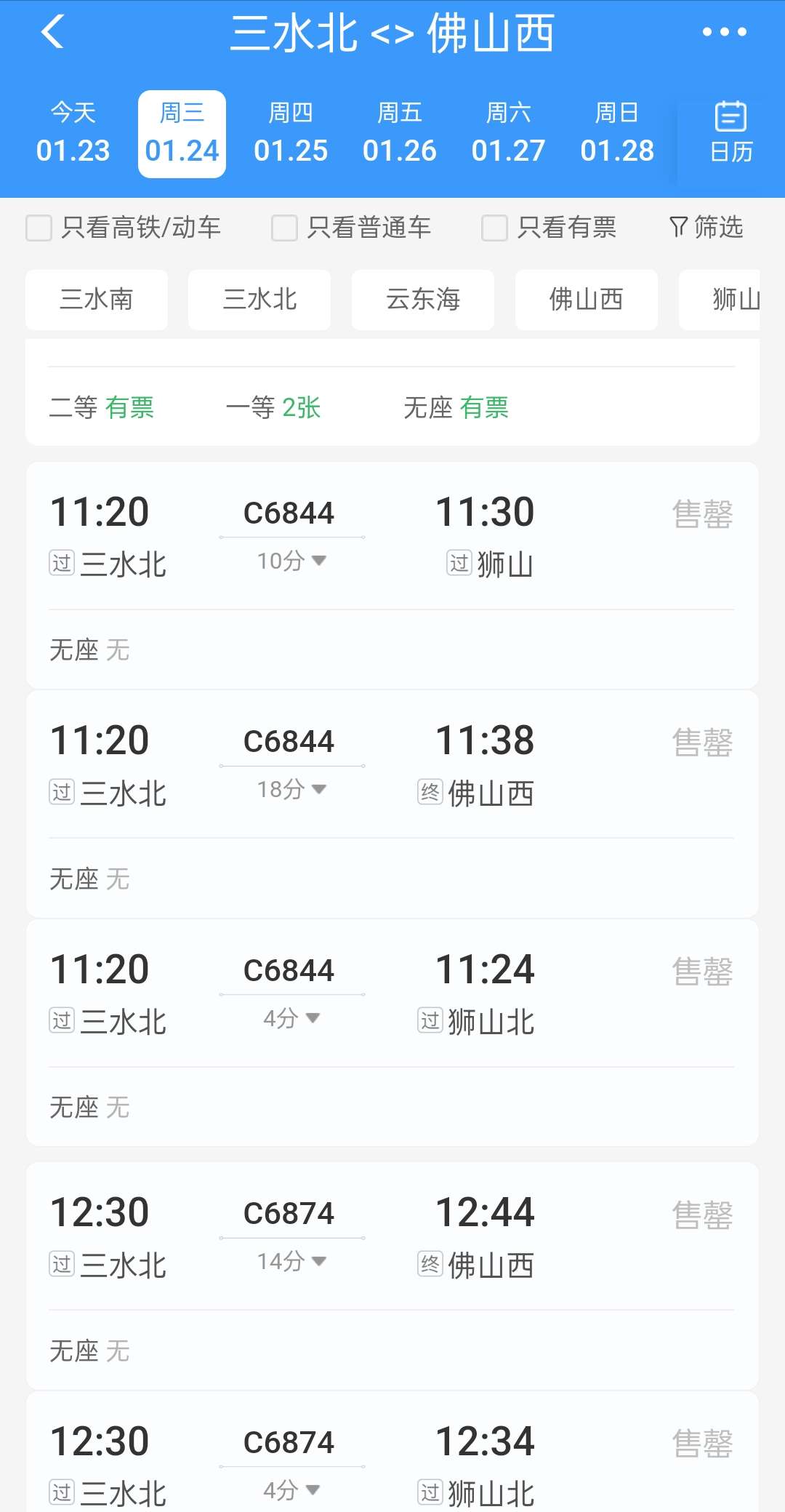This screenshot has height=1512, width=785.
Task: Expand the 14分 duration for C6874
Action: (x=291, y=1261)
